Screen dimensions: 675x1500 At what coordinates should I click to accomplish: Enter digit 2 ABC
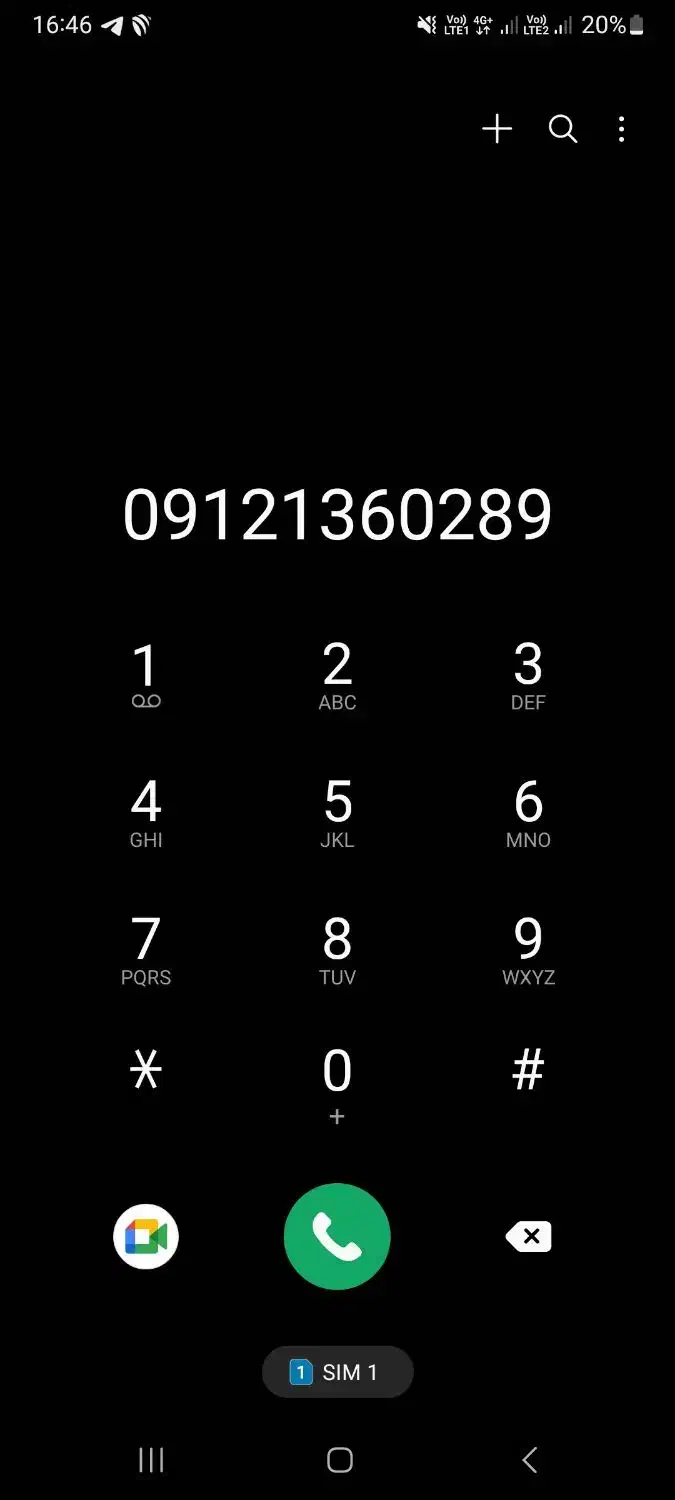tap(337, 676)
